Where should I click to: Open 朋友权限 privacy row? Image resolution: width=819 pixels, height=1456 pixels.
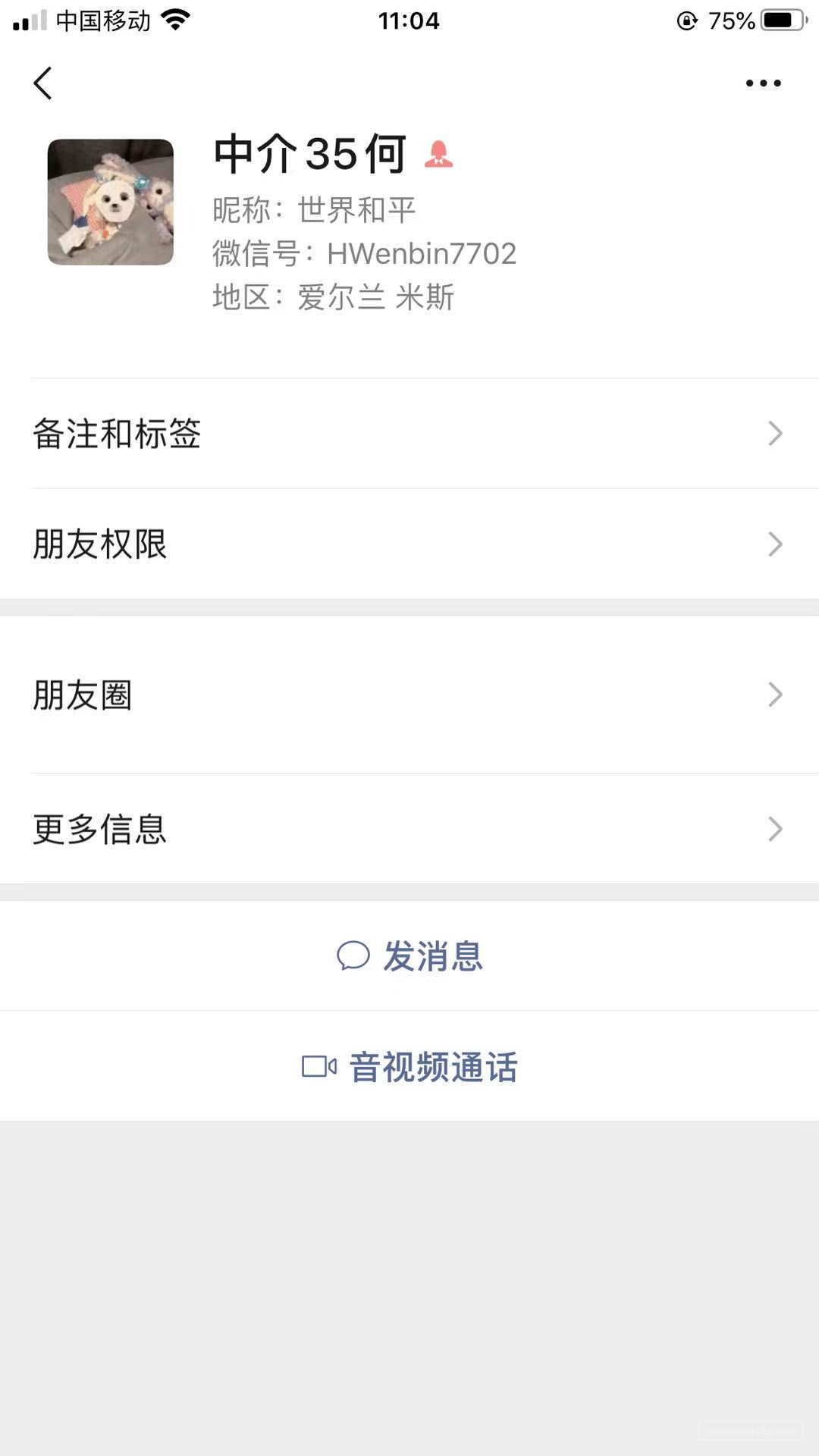[409, 544]
